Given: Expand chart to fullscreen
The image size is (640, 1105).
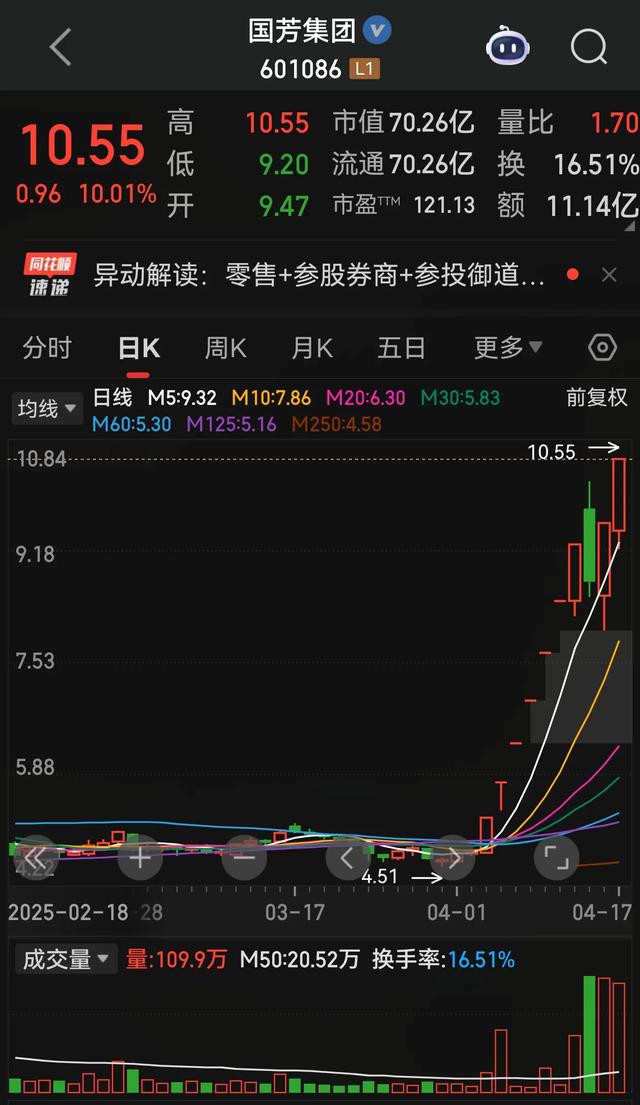Looking at the screenshot, I should click(x=556, y=858).
